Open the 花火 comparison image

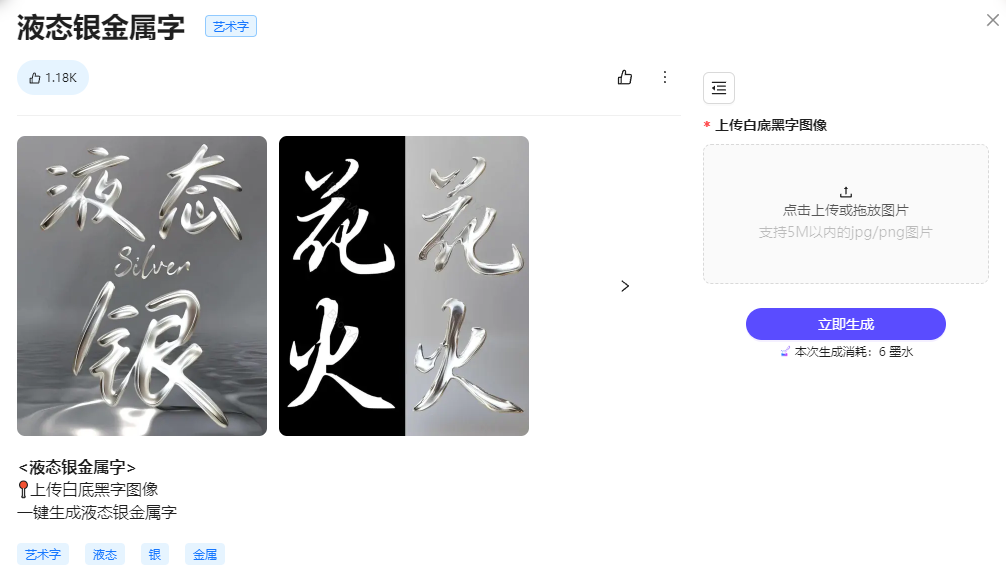point(403,286)
